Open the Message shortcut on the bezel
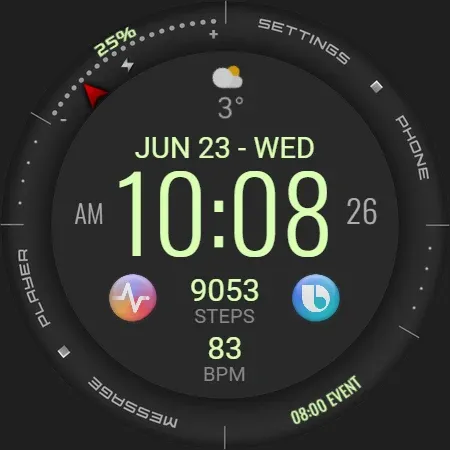This screenshot has height=450, width=450. 133,403
